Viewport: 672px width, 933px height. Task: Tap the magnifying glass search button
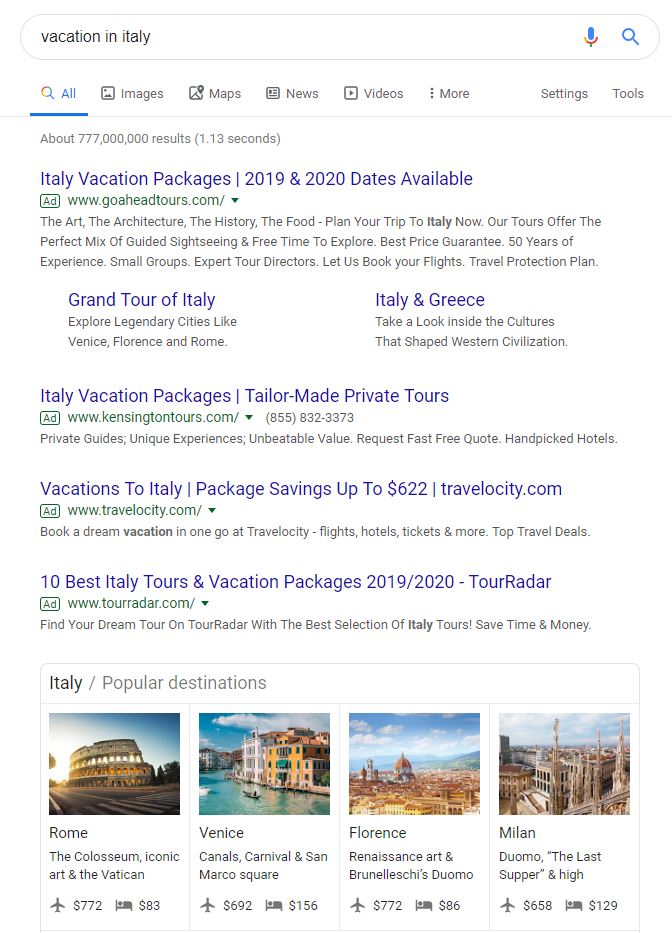tap(630, 37)
